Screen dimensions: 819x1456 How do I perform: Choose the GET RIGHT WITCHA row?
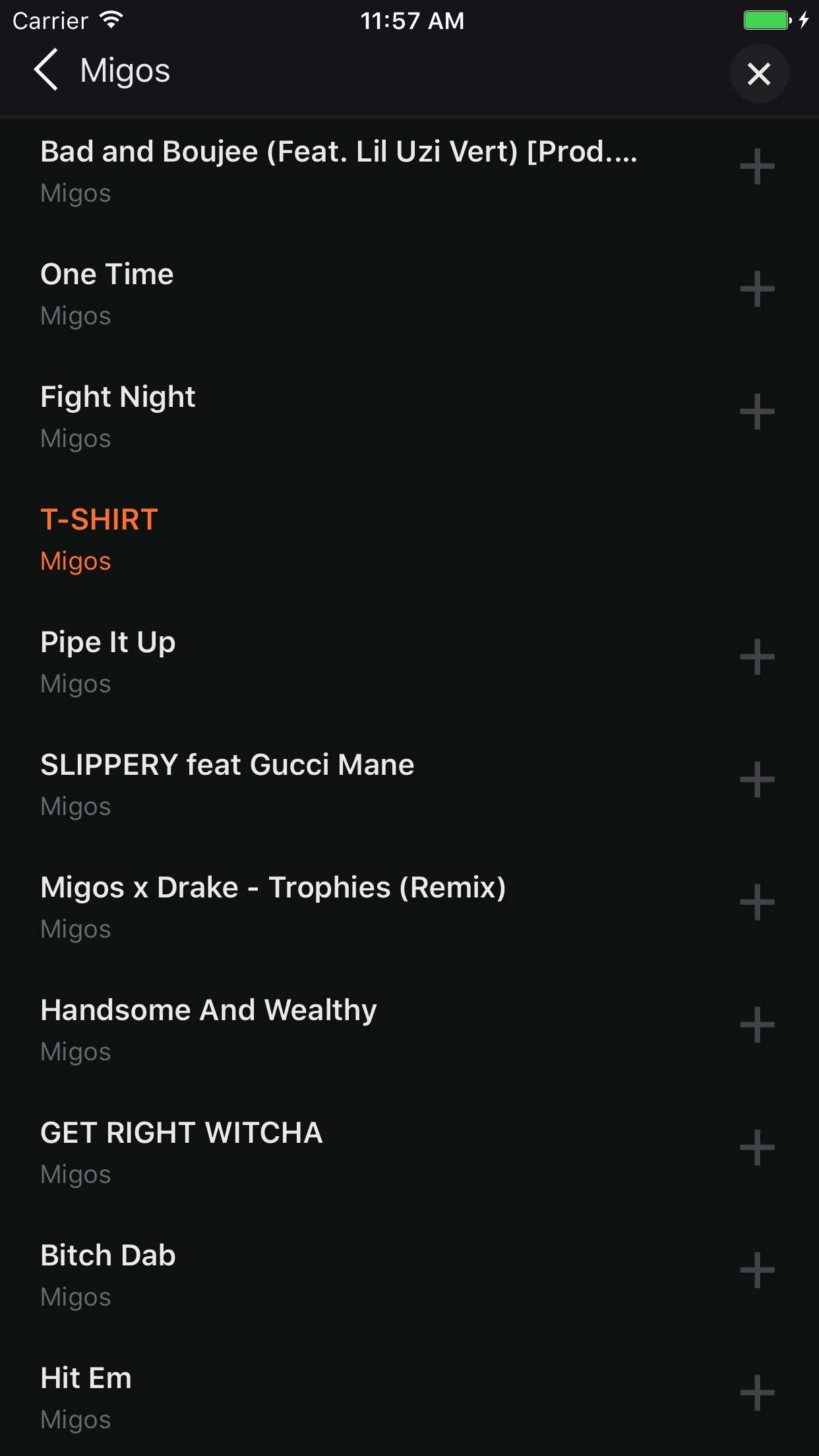(264, 1153)
